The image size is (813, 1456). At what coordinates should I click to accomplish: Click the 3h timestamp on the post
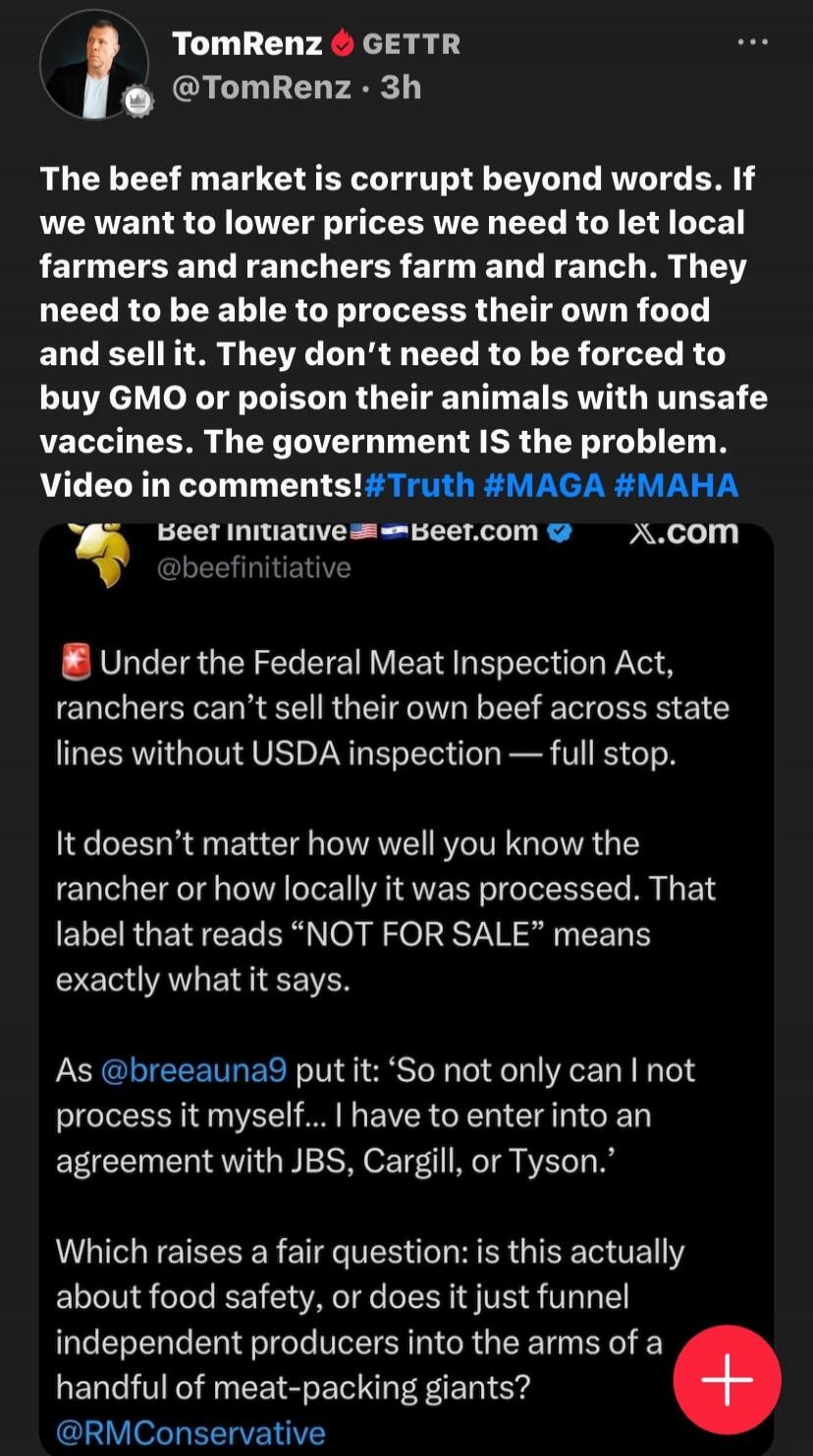[x=402, y=87]
